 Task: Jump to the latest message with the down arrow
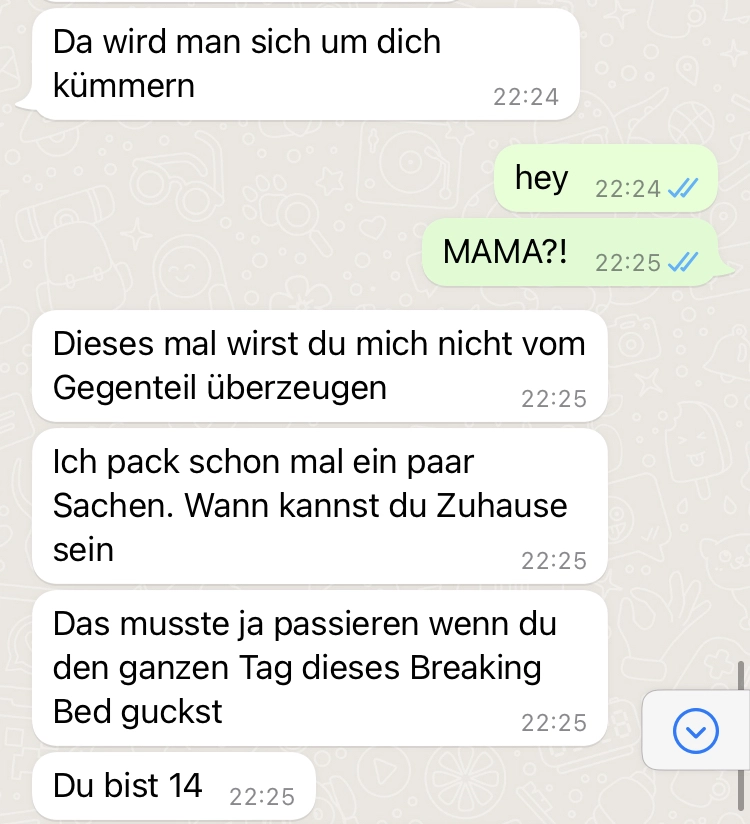click(x=696, y=732)
